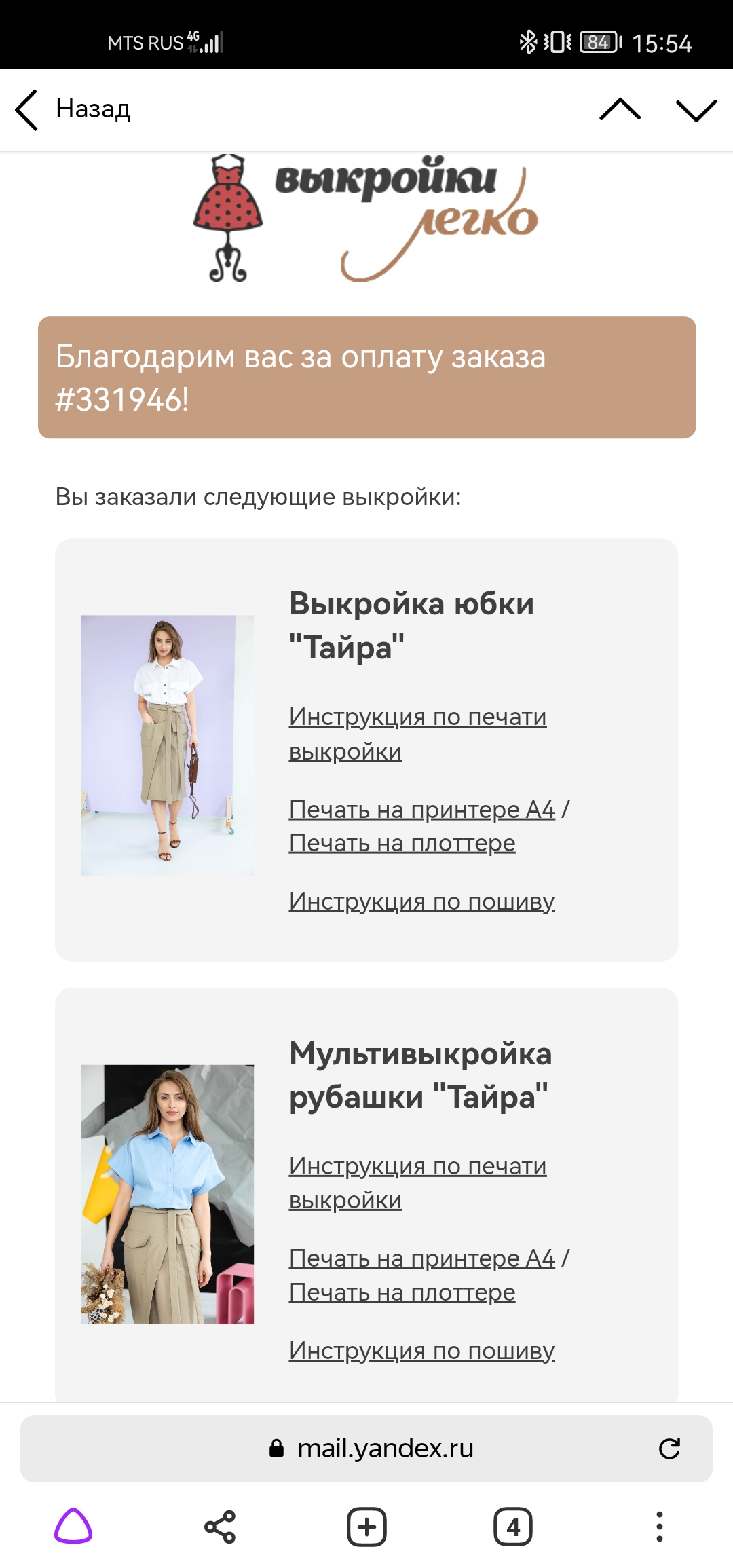Jump to the previous email with up arrow
The image size is (733, 1568).
(x=620, y=109)
